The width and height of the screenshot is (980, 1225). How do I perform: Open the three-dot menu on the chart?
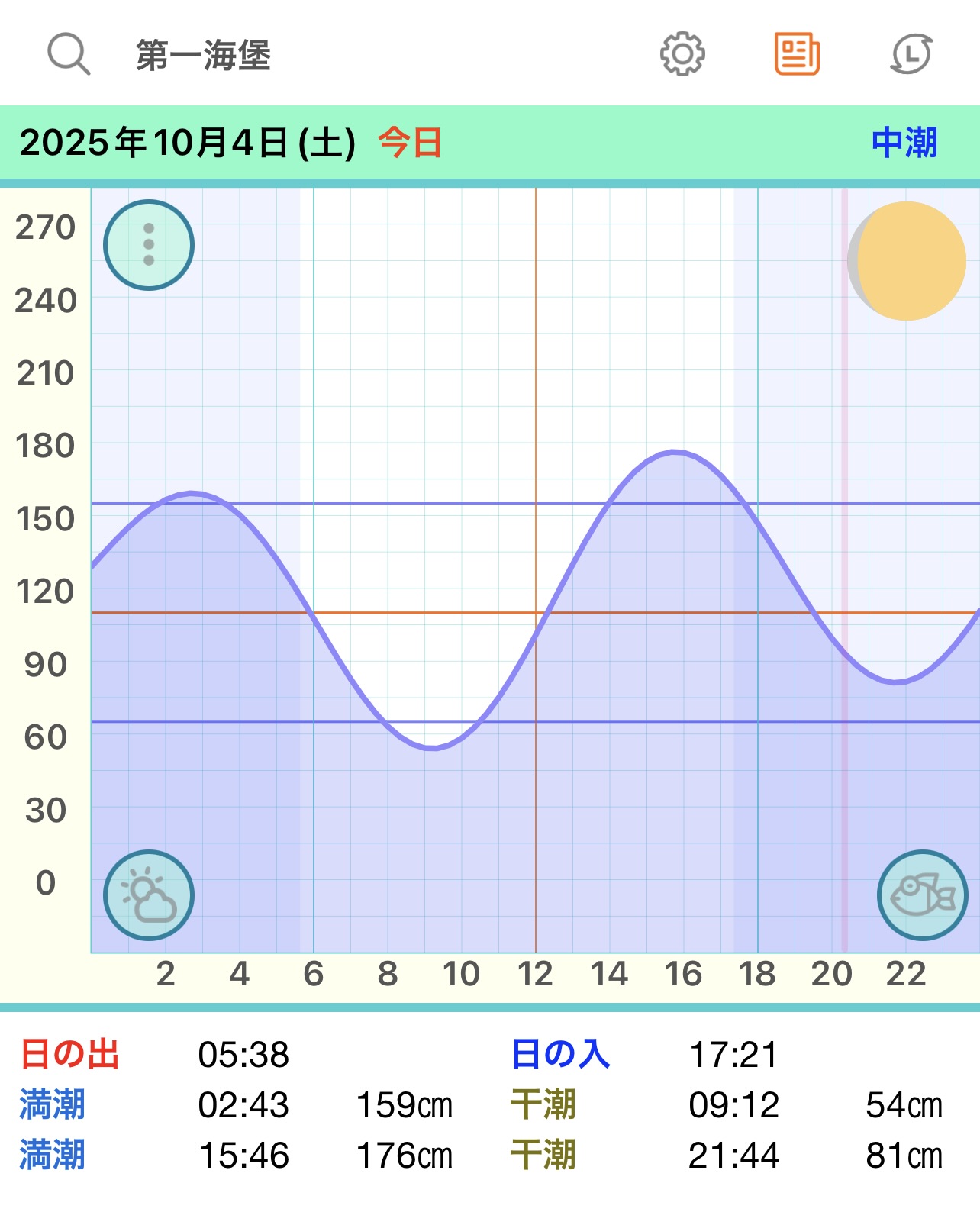point(149,245)
